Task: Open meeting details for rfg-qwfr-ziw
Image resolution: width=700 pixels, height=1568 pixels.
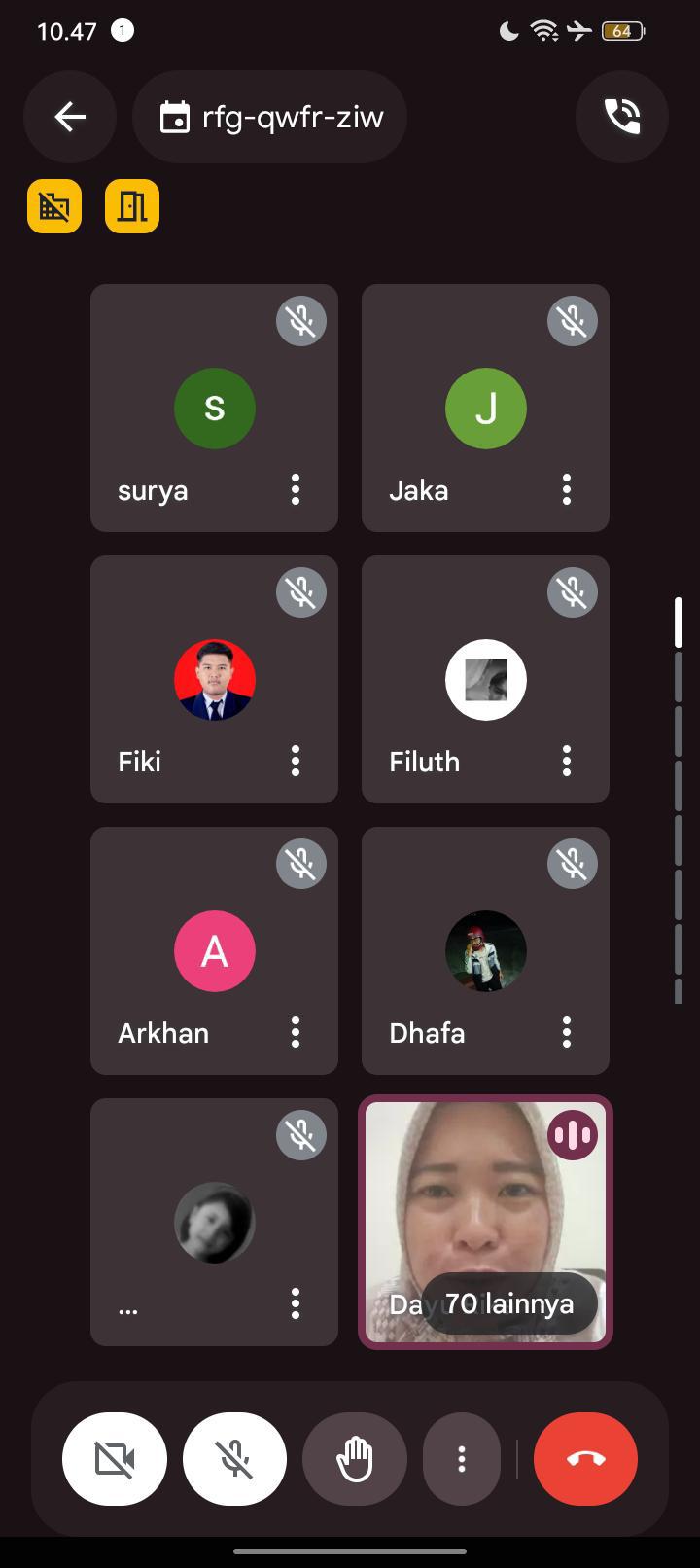Action: tap(270, 118)
